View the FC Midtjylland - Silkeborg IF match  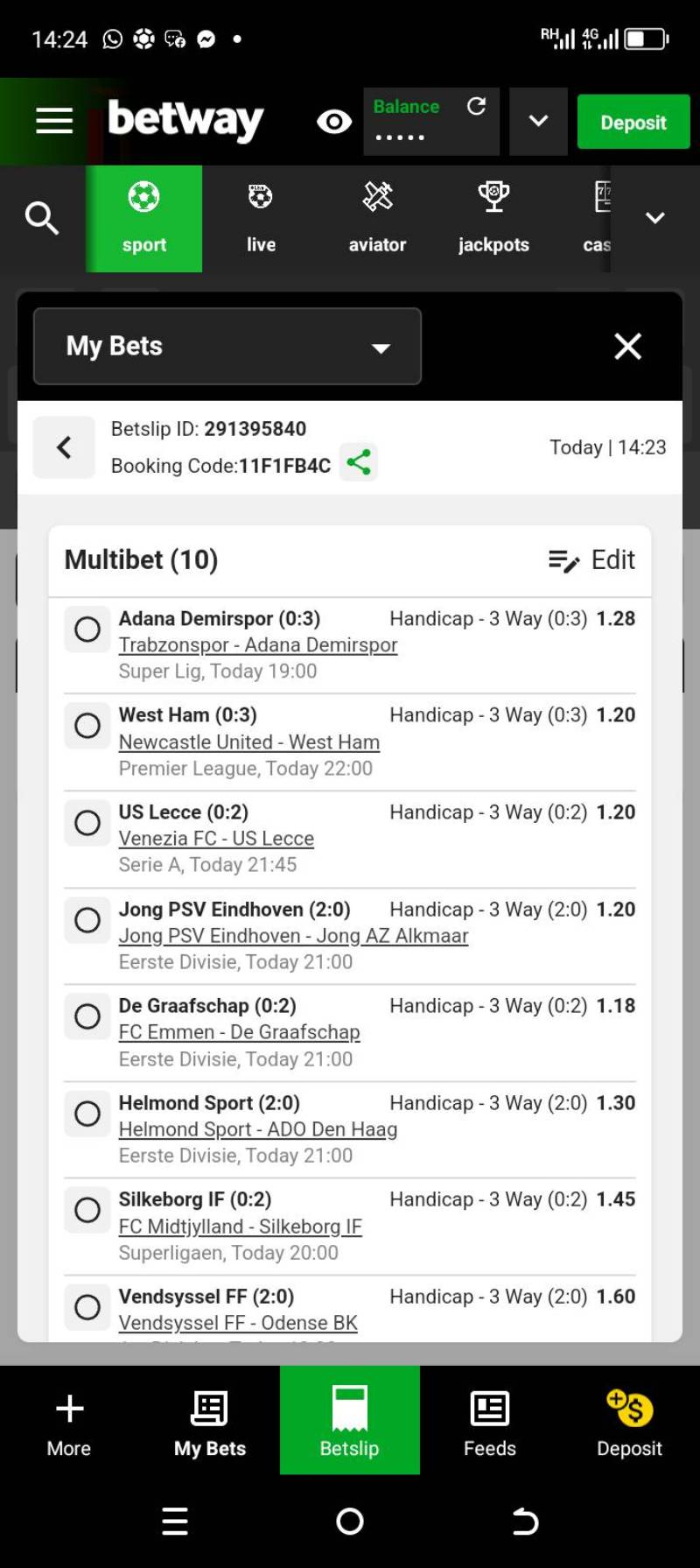(241, 1227)
